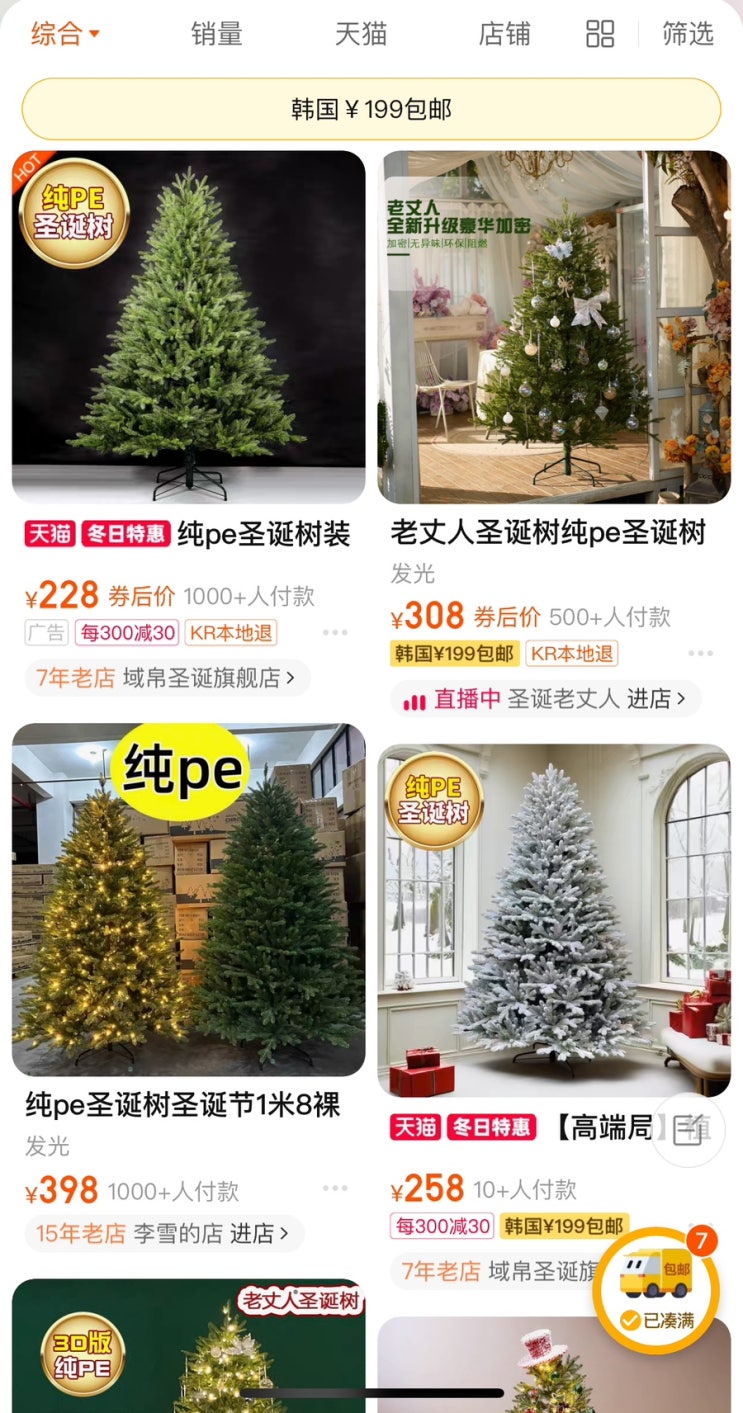Tap the floating feedback note icon

pyautogui.click(x=688, y=1130)
